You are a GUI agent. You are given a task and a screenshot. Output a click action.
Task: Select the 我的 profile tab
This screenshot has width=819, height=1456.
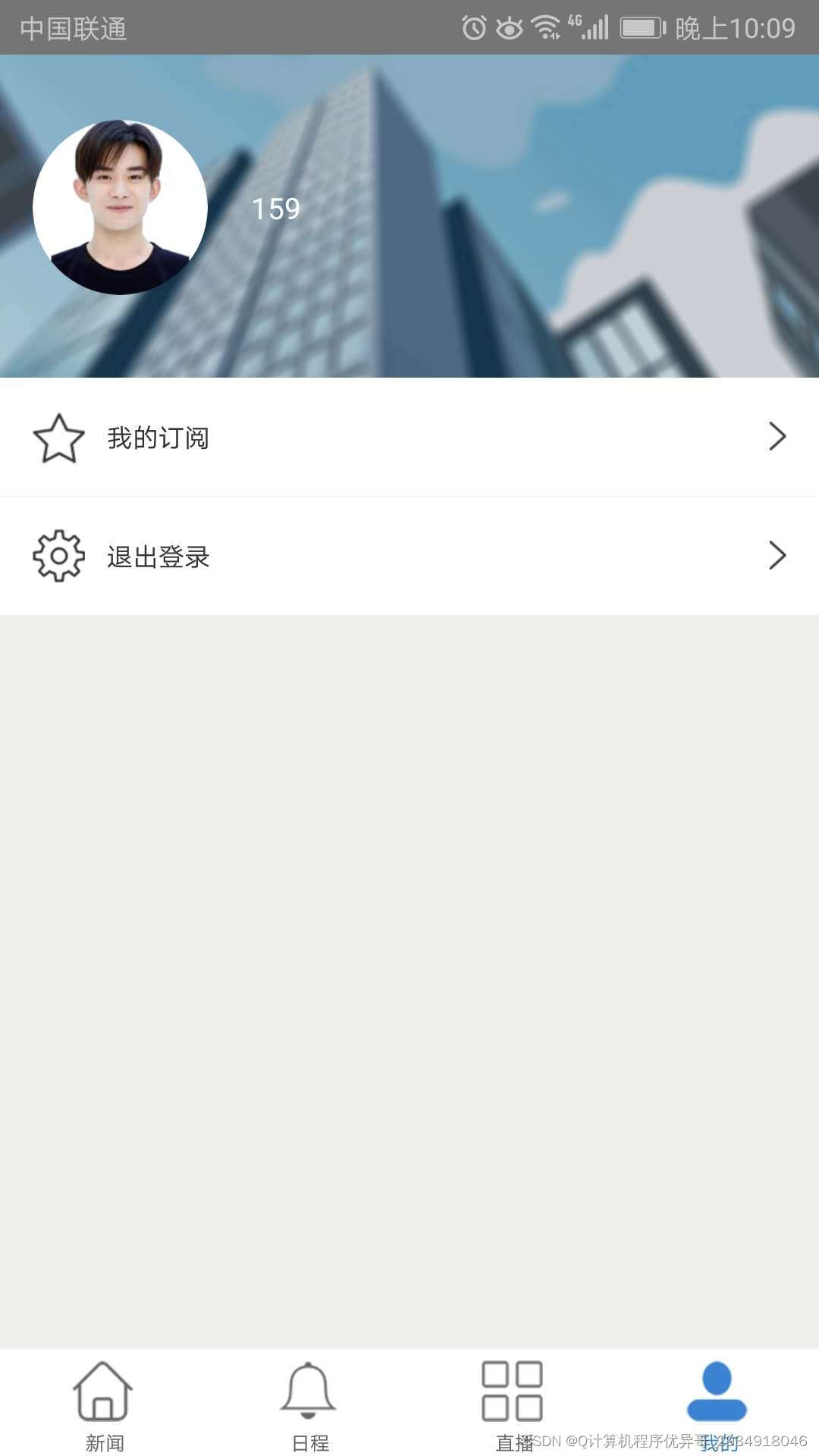point(717,1404)
